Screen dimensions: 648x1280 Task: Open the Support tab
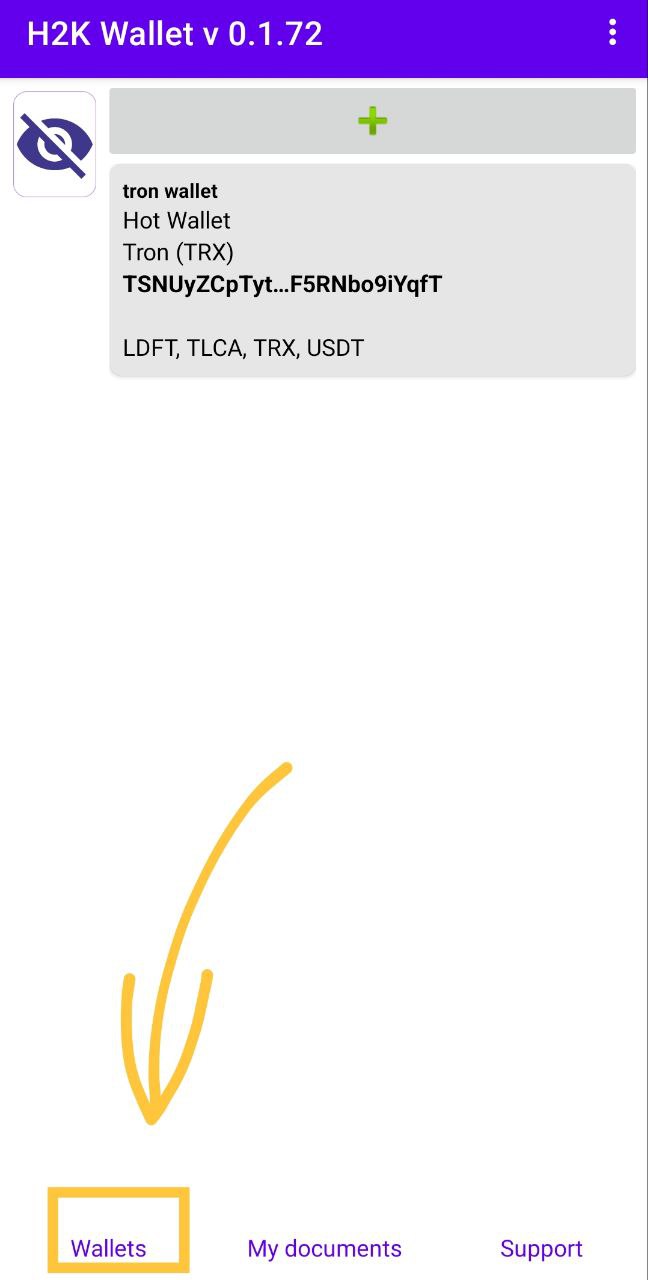(x=541, y=1248)
